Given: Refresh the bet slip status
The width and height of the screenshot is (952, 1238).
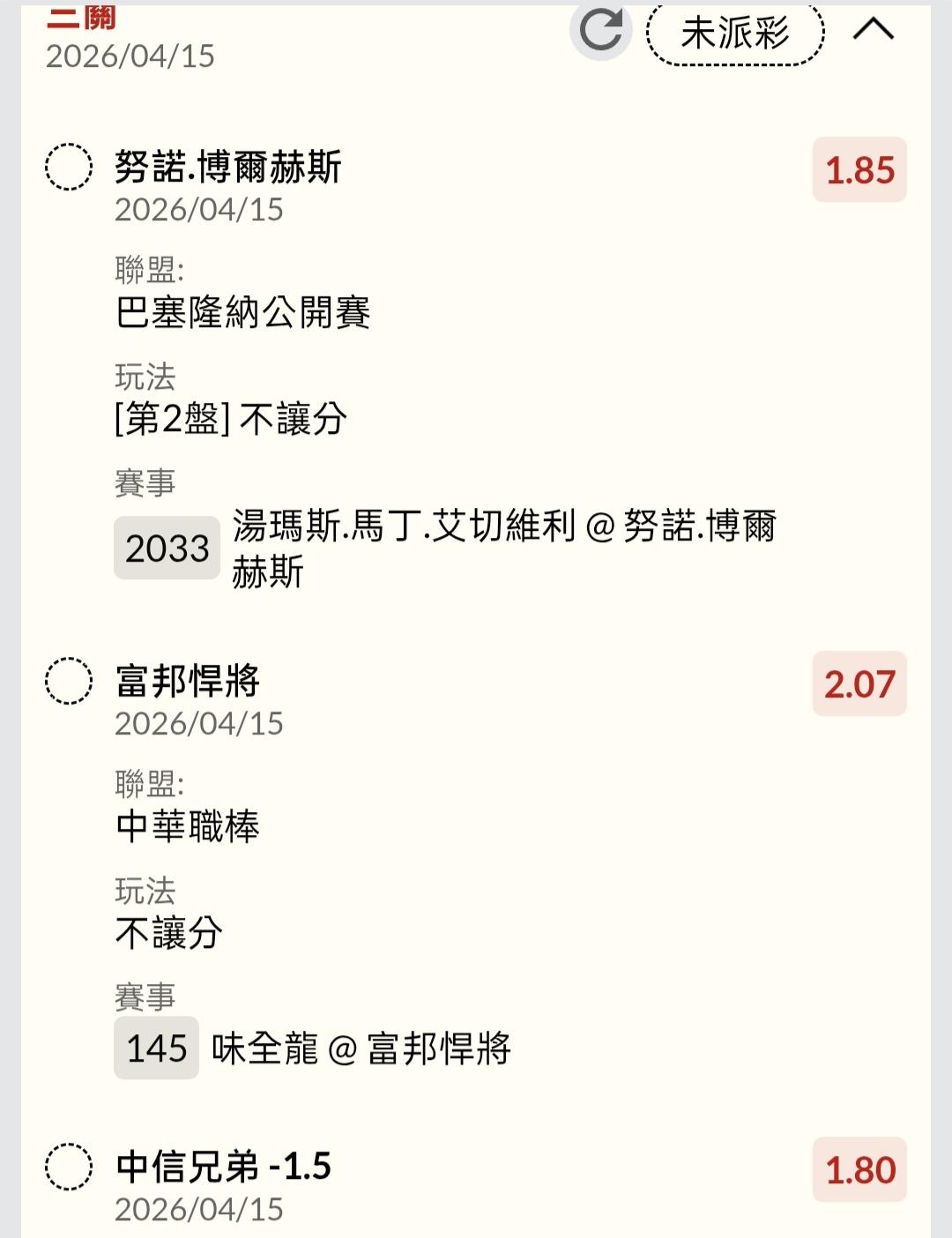Looking at the screenshot, I should pyautogui.click(x=601, y=31).
